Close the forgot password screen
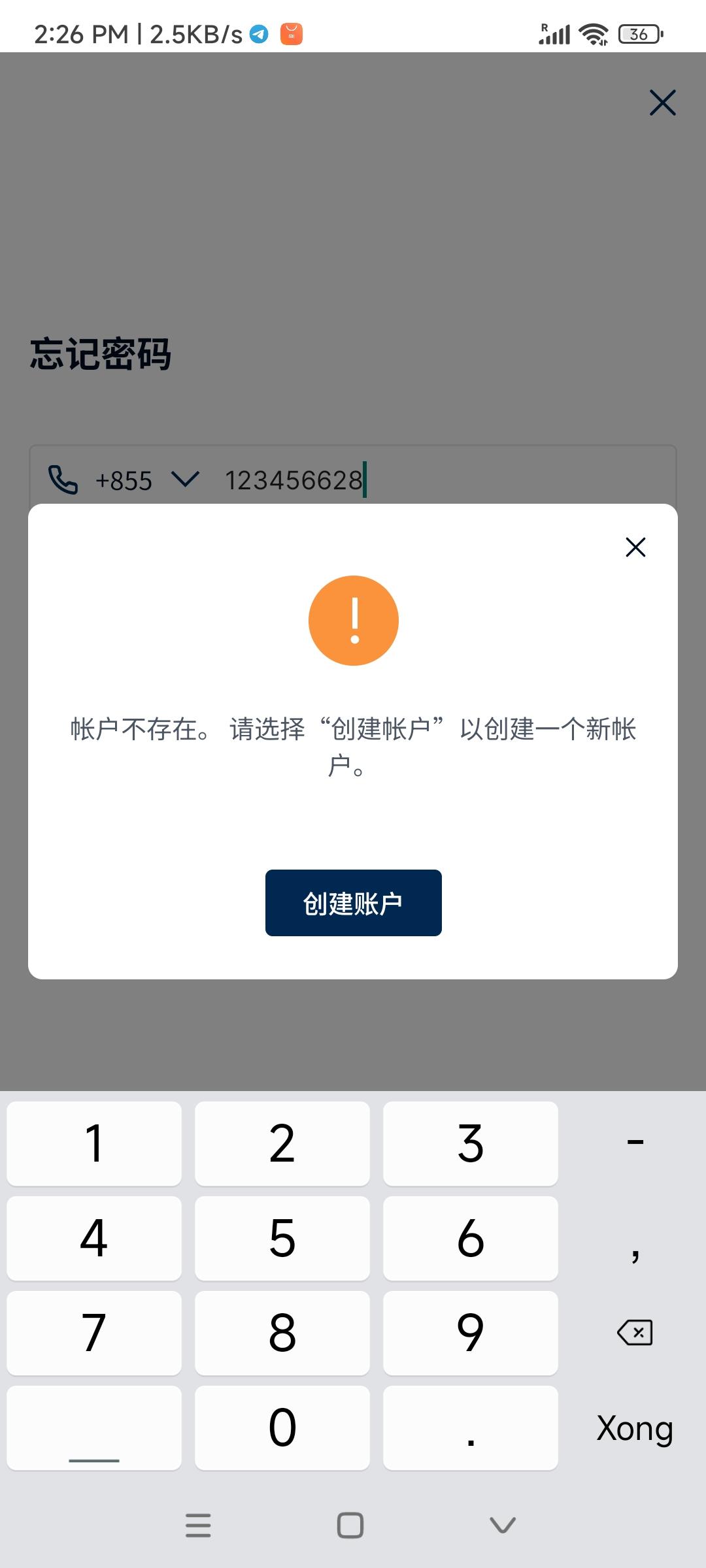Viewport: 706px width, 1568px height. pos(662,103)
